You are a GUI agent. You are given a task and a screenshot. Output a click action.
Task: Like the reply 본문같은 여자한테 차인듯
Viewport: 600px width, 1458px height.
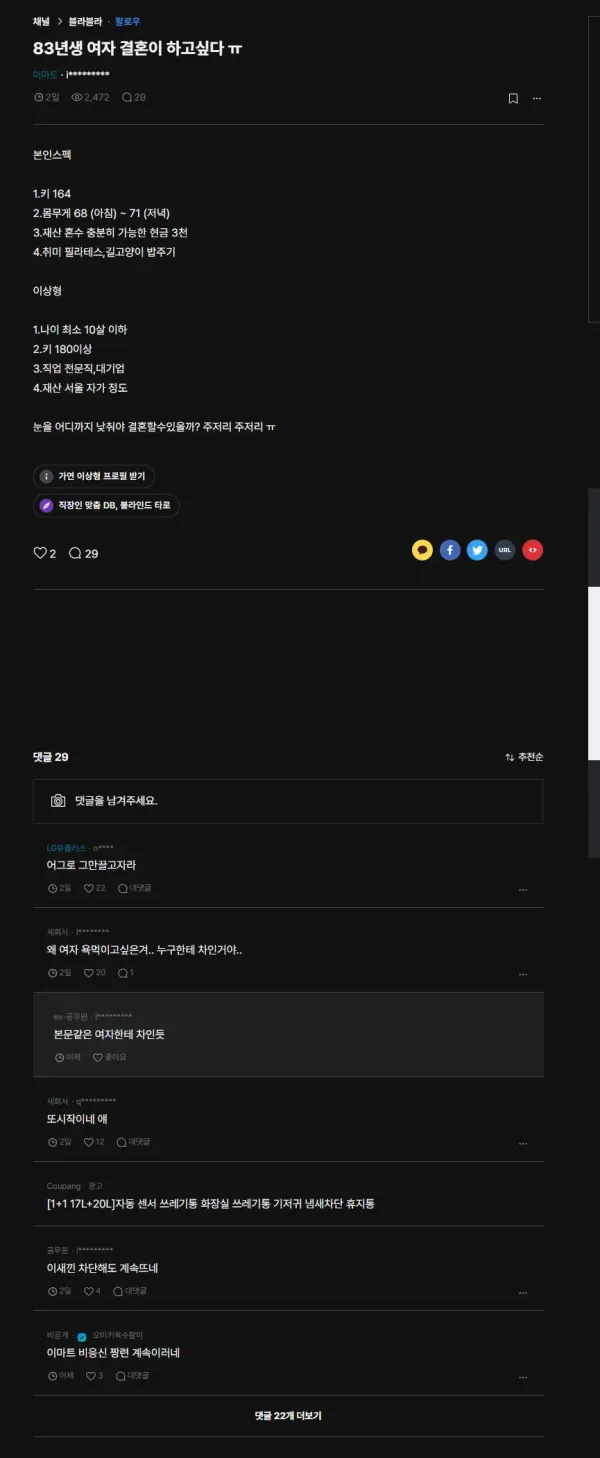click(110, 1057)
